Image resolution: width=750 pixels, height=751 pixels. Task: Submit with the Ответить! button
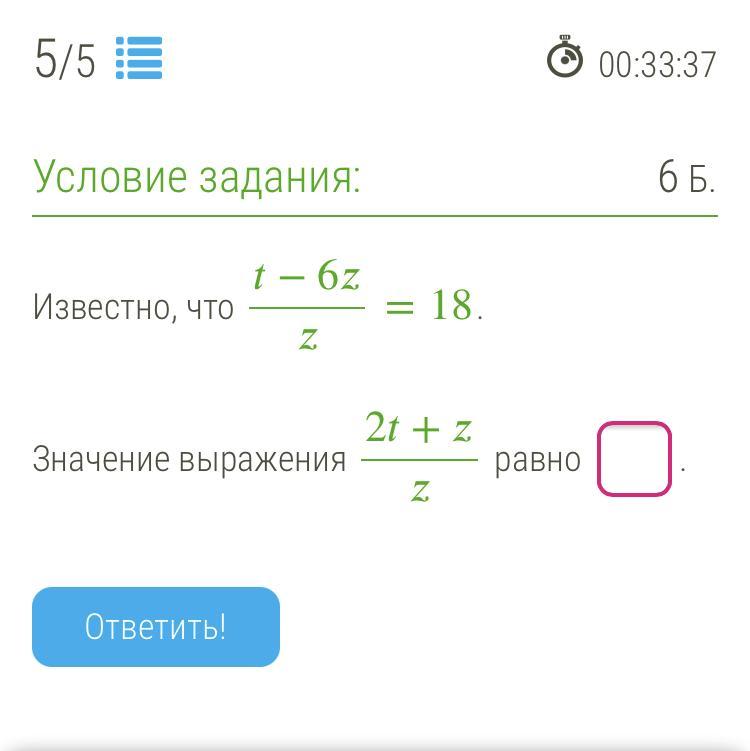(156, 627)
